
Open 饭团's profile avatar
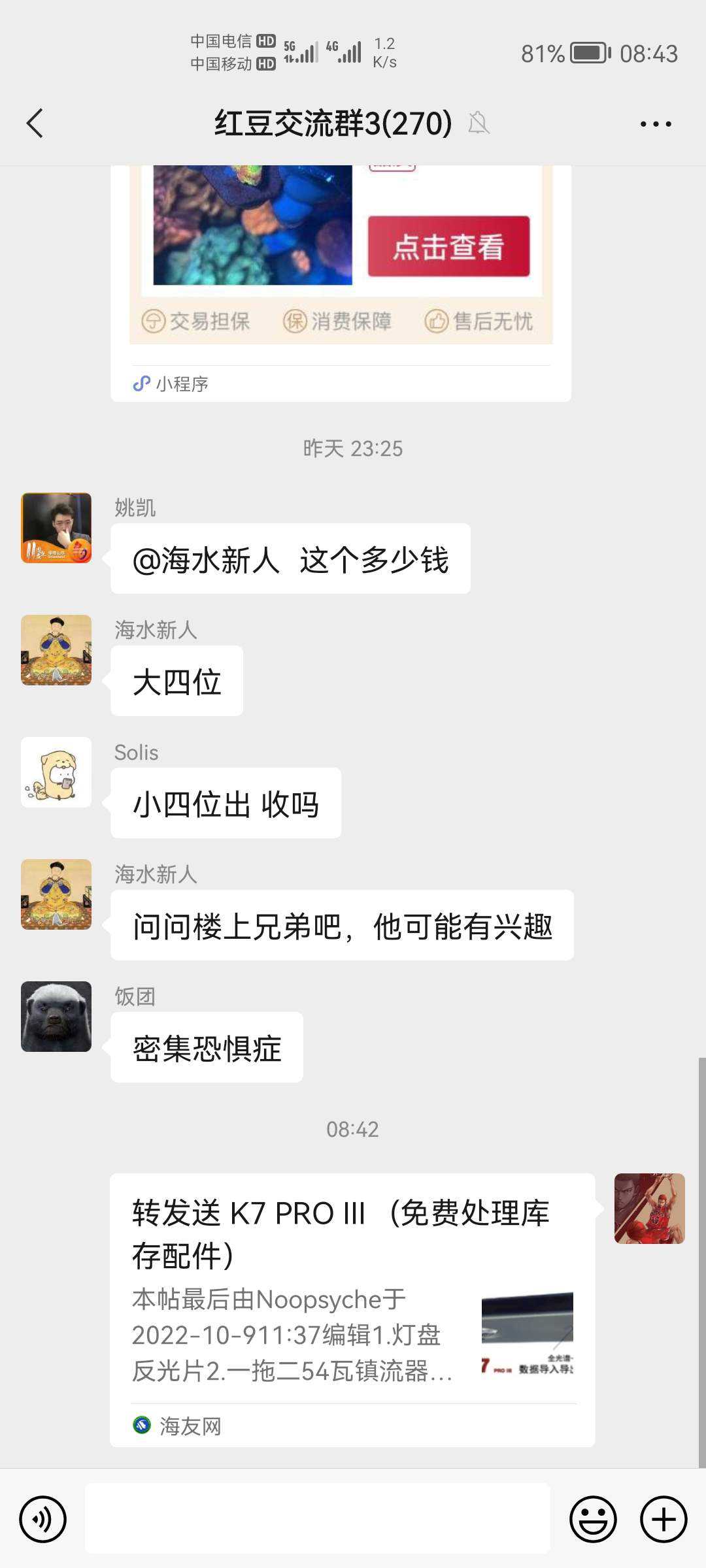(x=56, y=1017)
